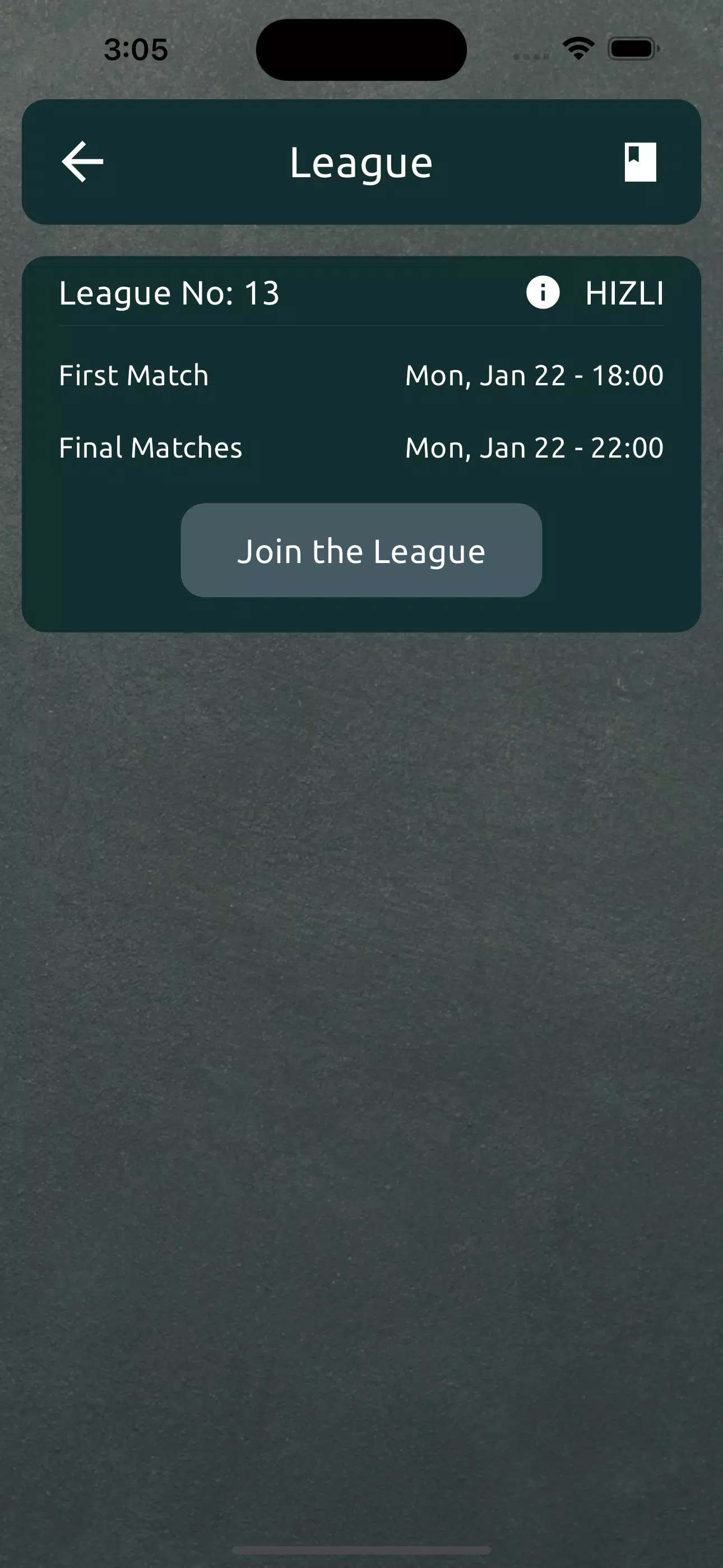723x1568 pixels.
Task: Open the rulebook icon in header
Action: (640, 162)
